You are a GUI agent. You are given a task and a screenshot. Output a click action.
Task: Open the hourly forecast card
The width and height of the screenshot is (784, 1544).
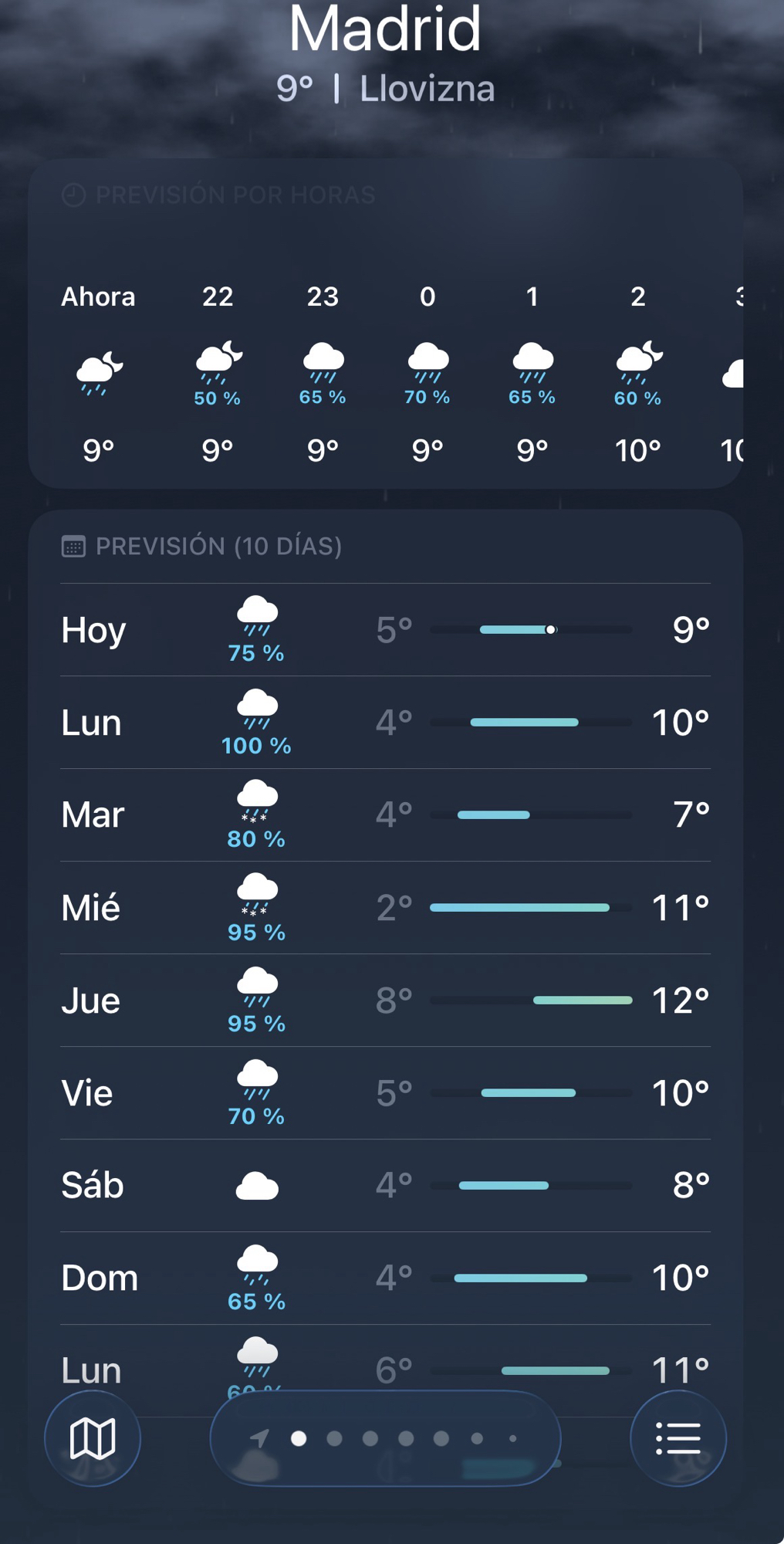click(386, 324)
